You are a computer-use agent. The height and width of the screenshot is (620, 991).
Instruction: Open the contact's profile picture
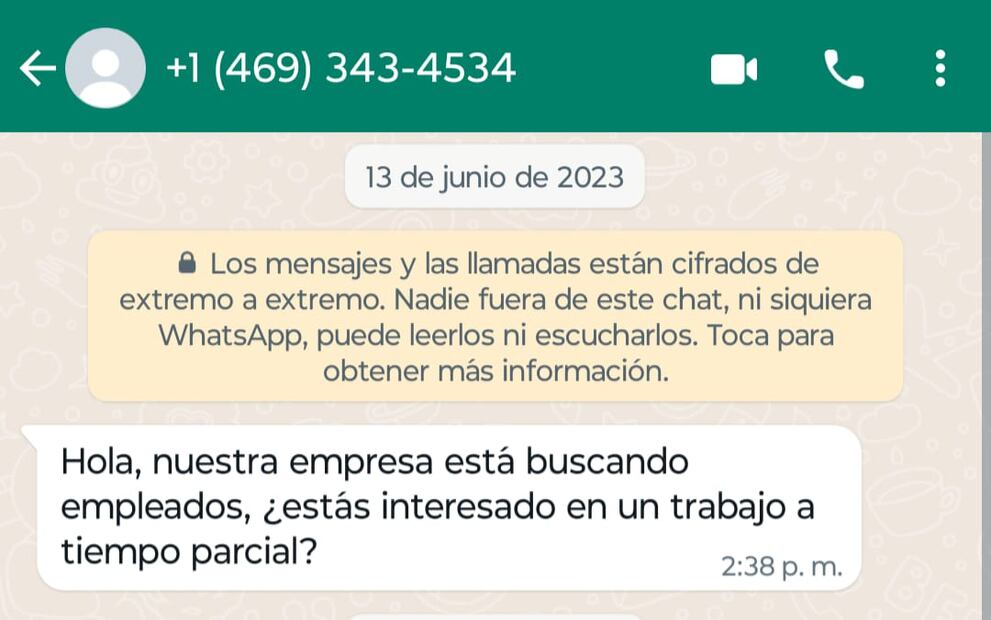(x=104, y=68)
